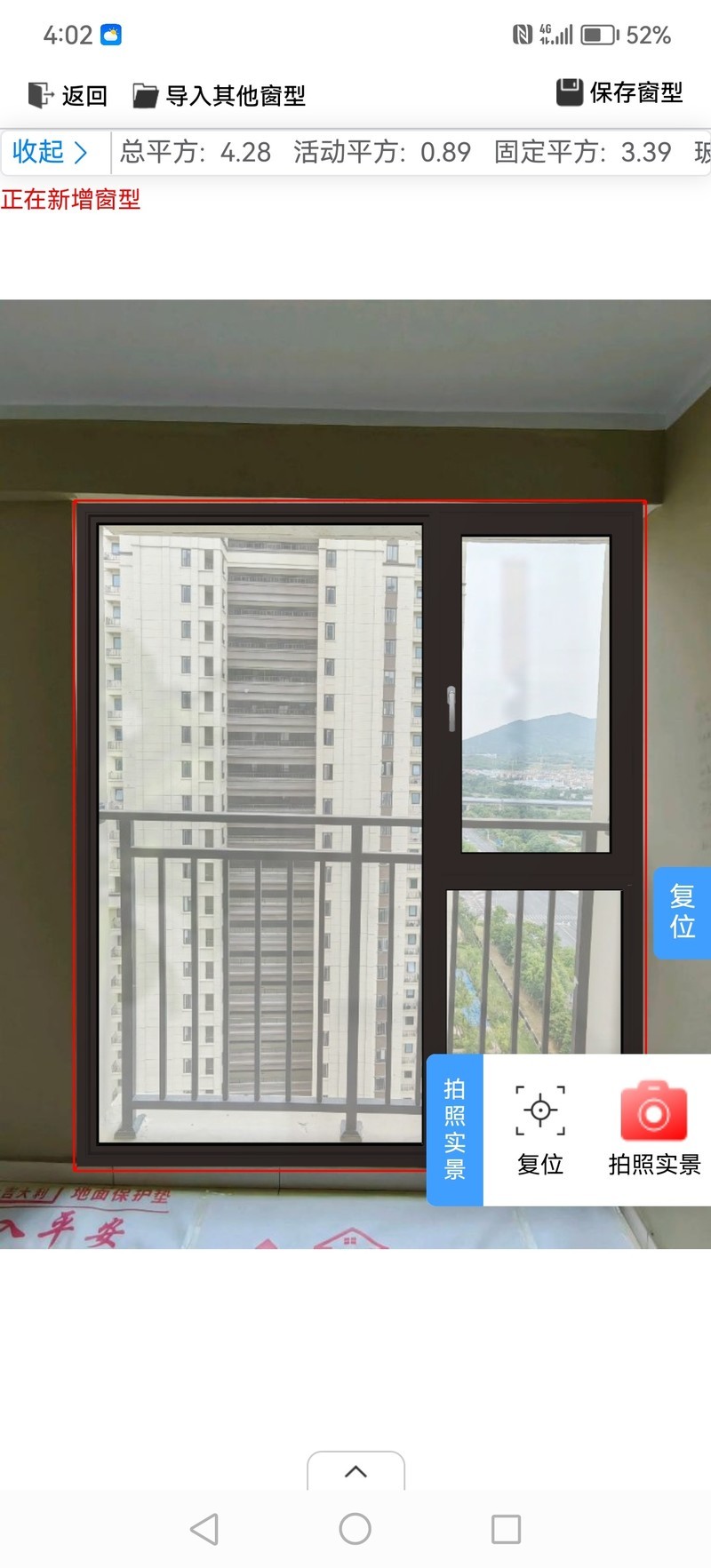Collapse the stats bar with 收起
The height and width of the screenshot is (1568, 711).
coord(51,152)
